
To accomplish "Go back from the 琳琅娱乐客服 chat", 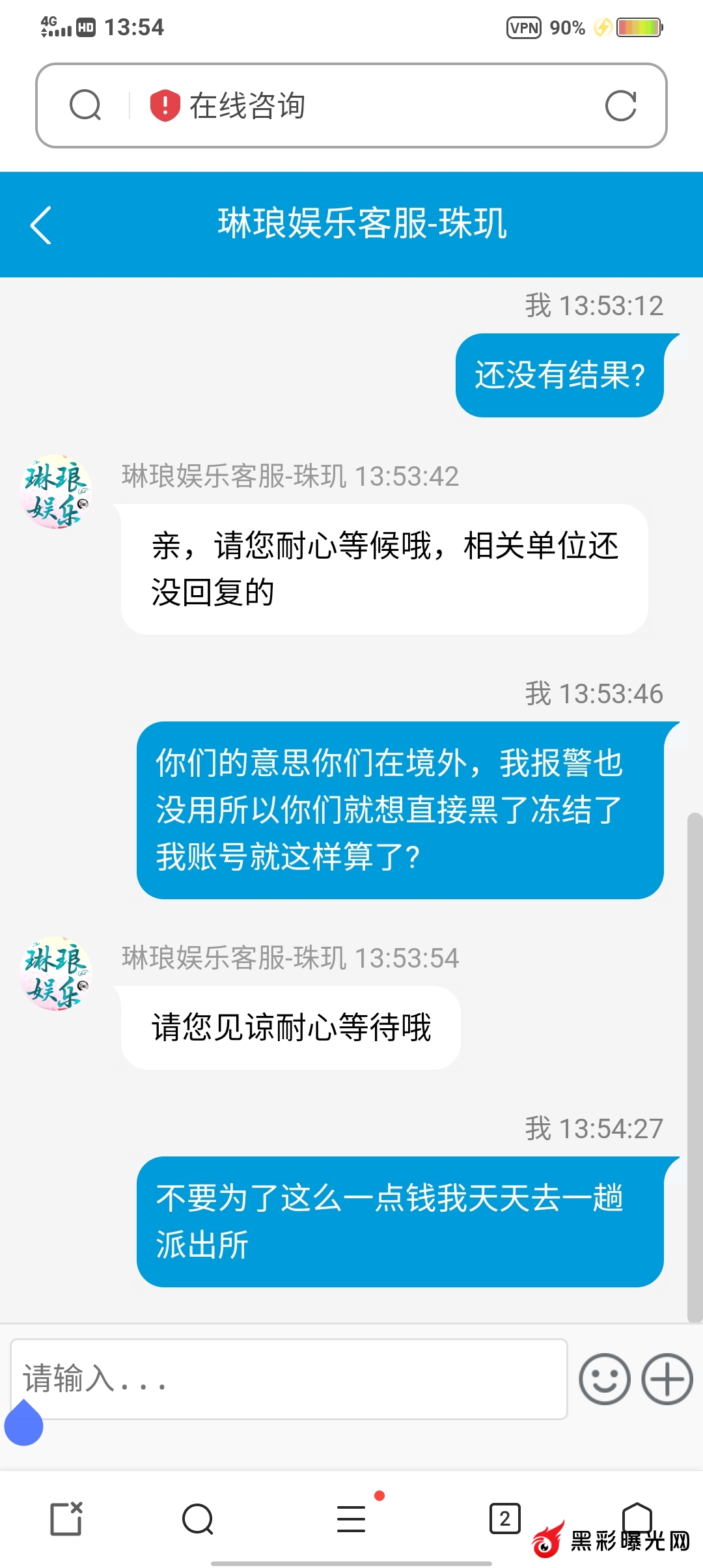I will pyautogui.click(x=41, y=225).
